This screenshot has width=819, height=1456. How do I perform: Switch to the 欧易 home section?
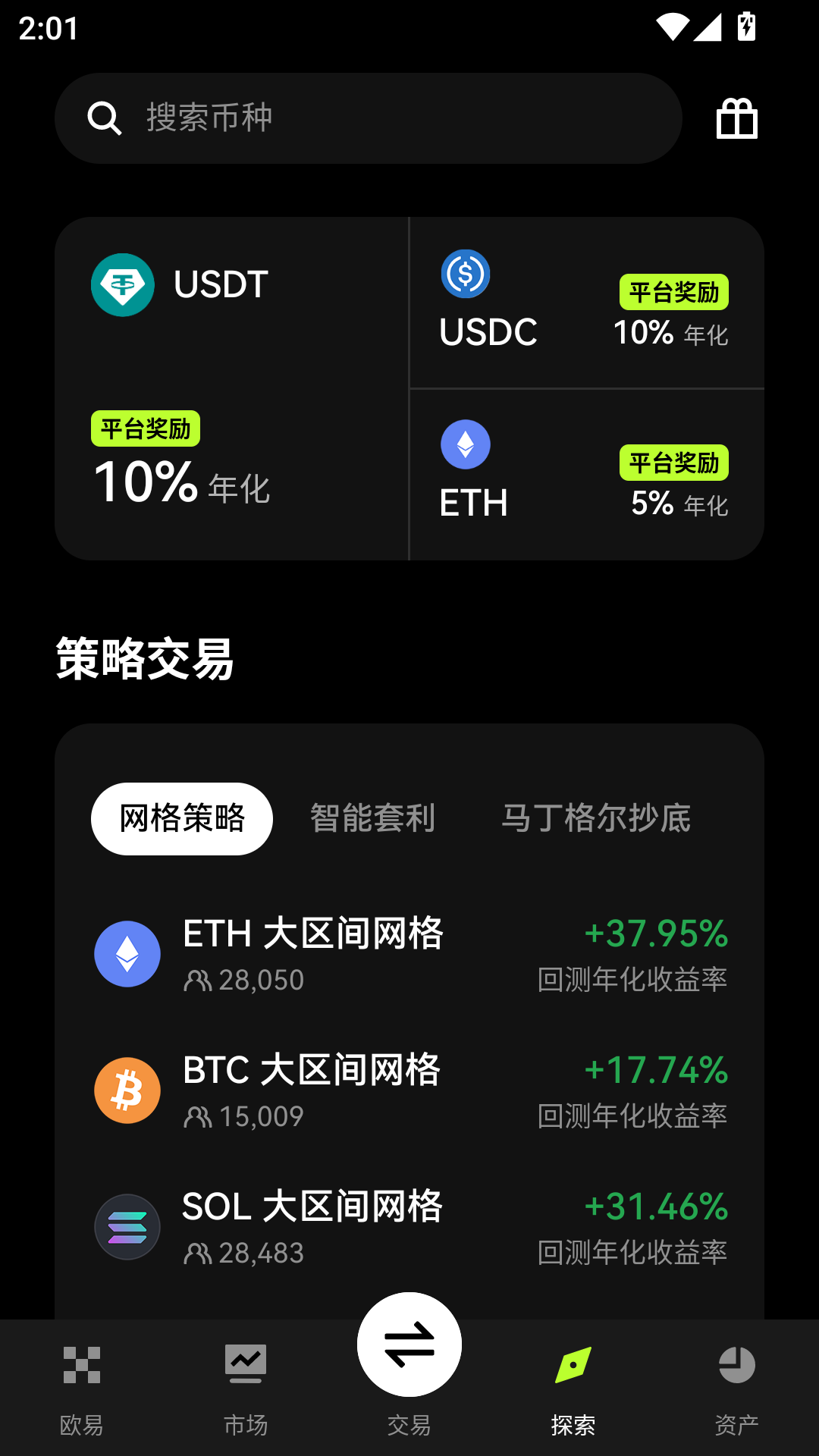tap(81, 1363)
